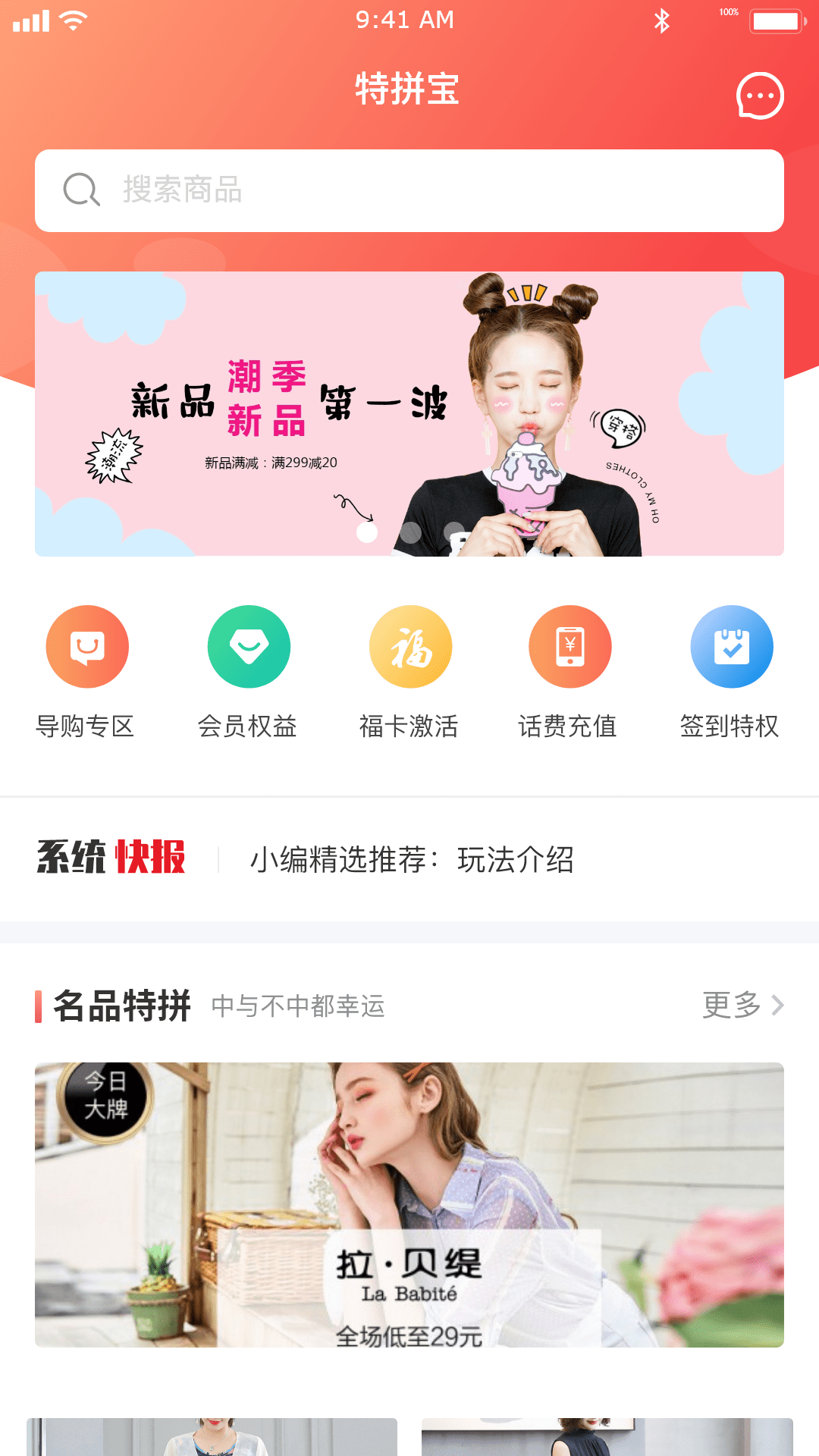Tap the magnifying glass search icon

click(83, 190)
